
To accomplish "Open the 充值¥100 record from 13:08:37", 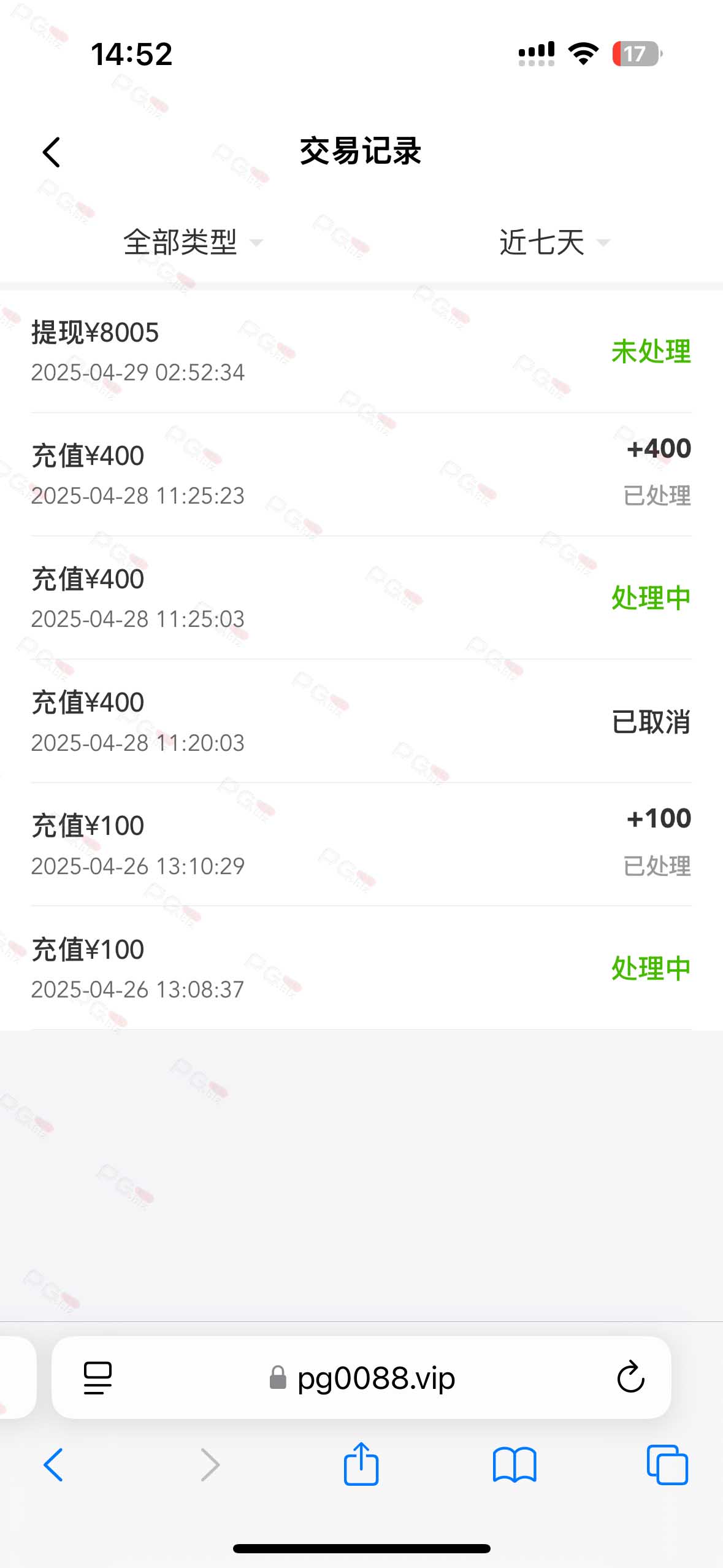I will [361, 967].
